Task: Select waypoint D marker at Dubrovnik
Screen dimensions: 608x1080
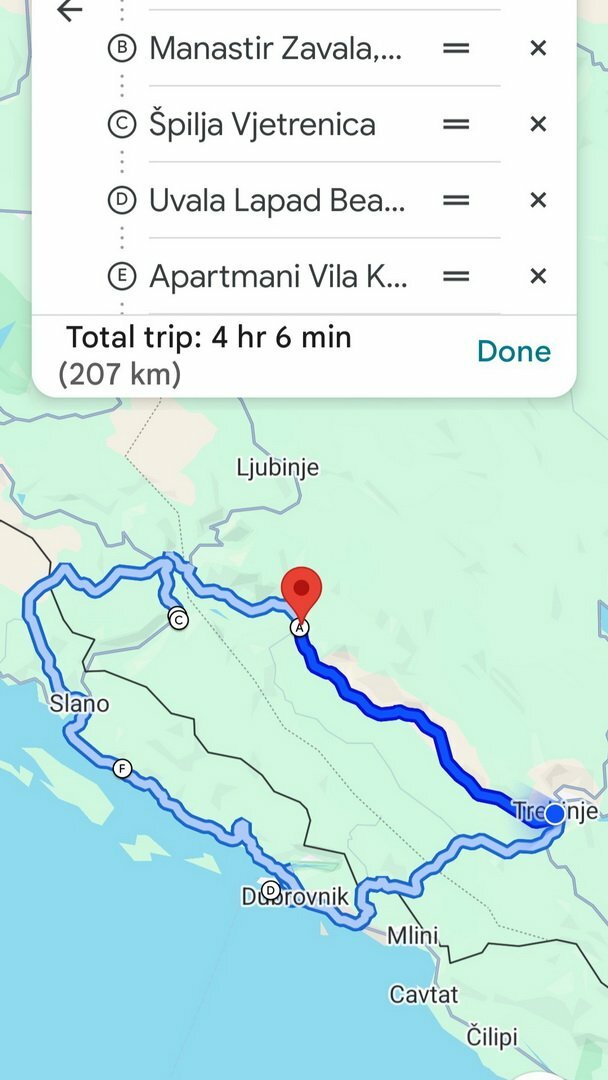Action: click(271, 890)
